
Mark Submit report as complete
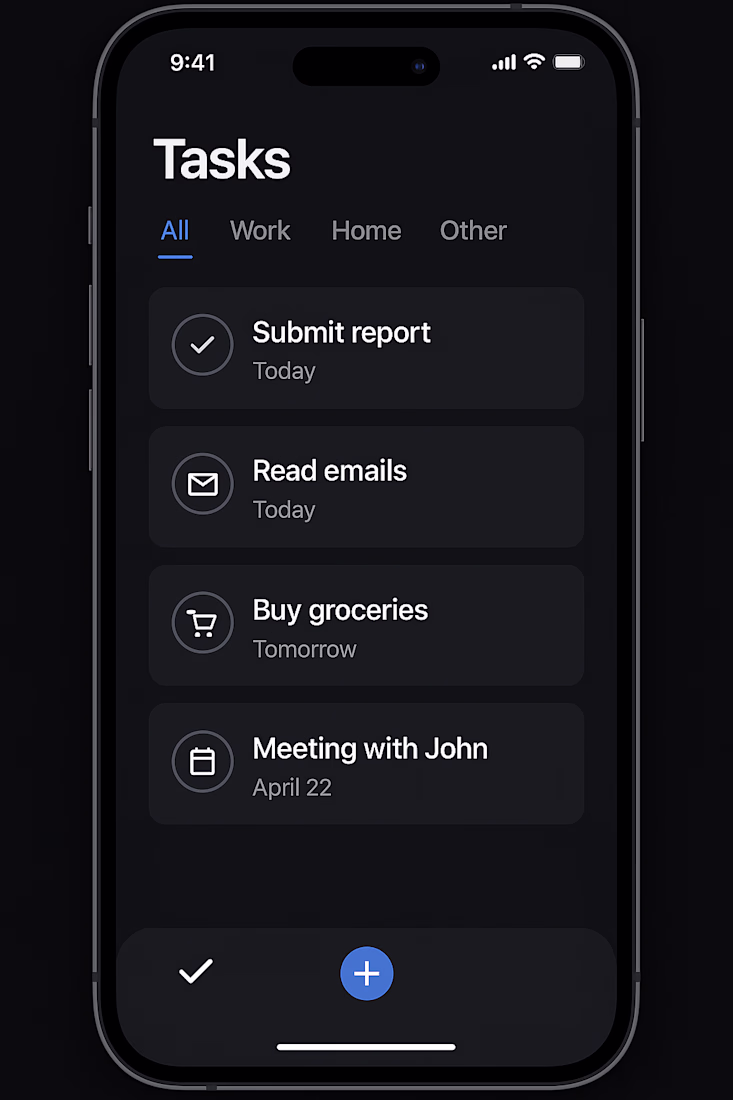coord(202,345)
